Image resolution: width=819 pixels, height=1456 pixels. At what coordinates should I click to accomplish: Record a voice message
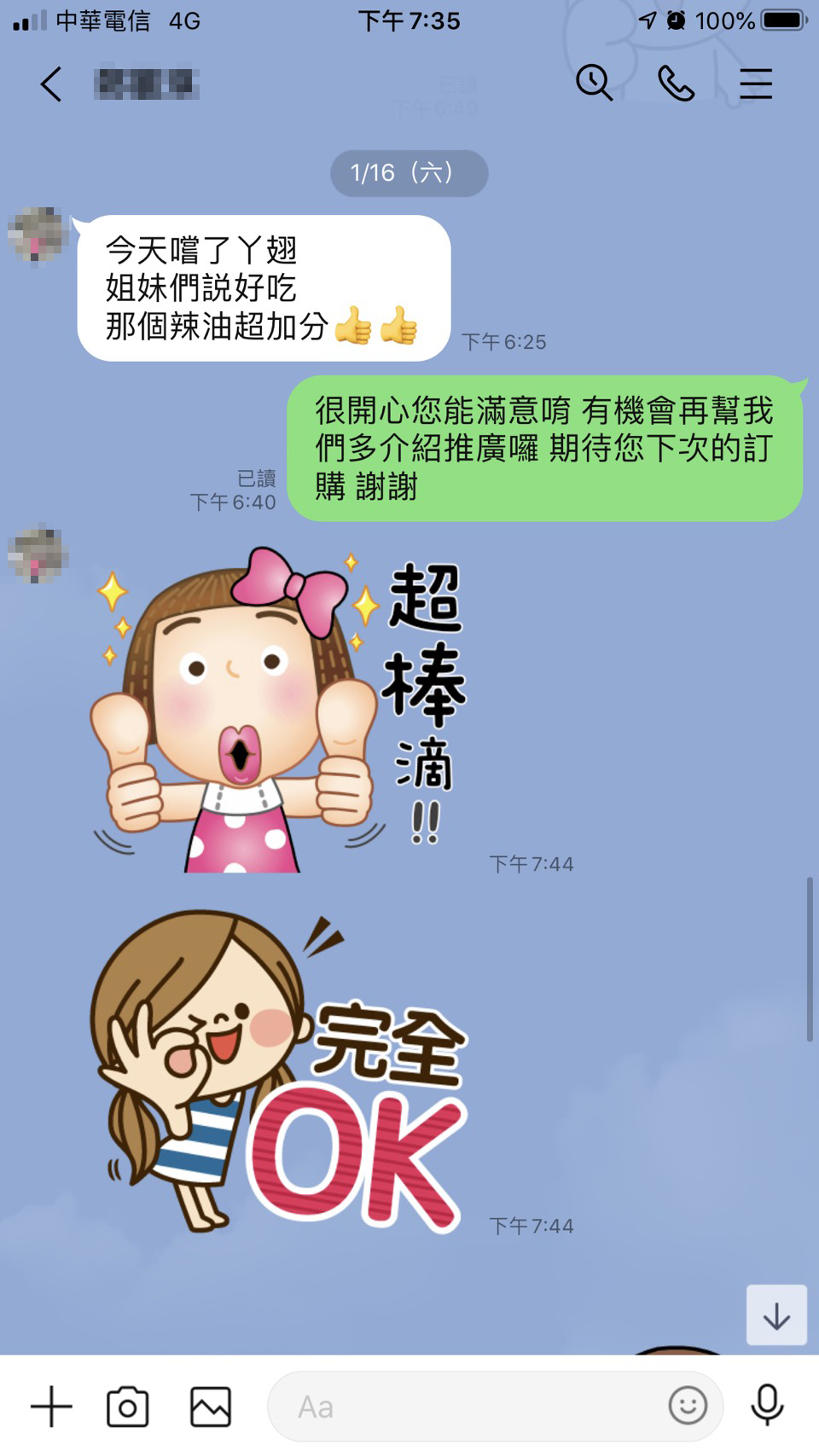click(x=767, y=1405)
